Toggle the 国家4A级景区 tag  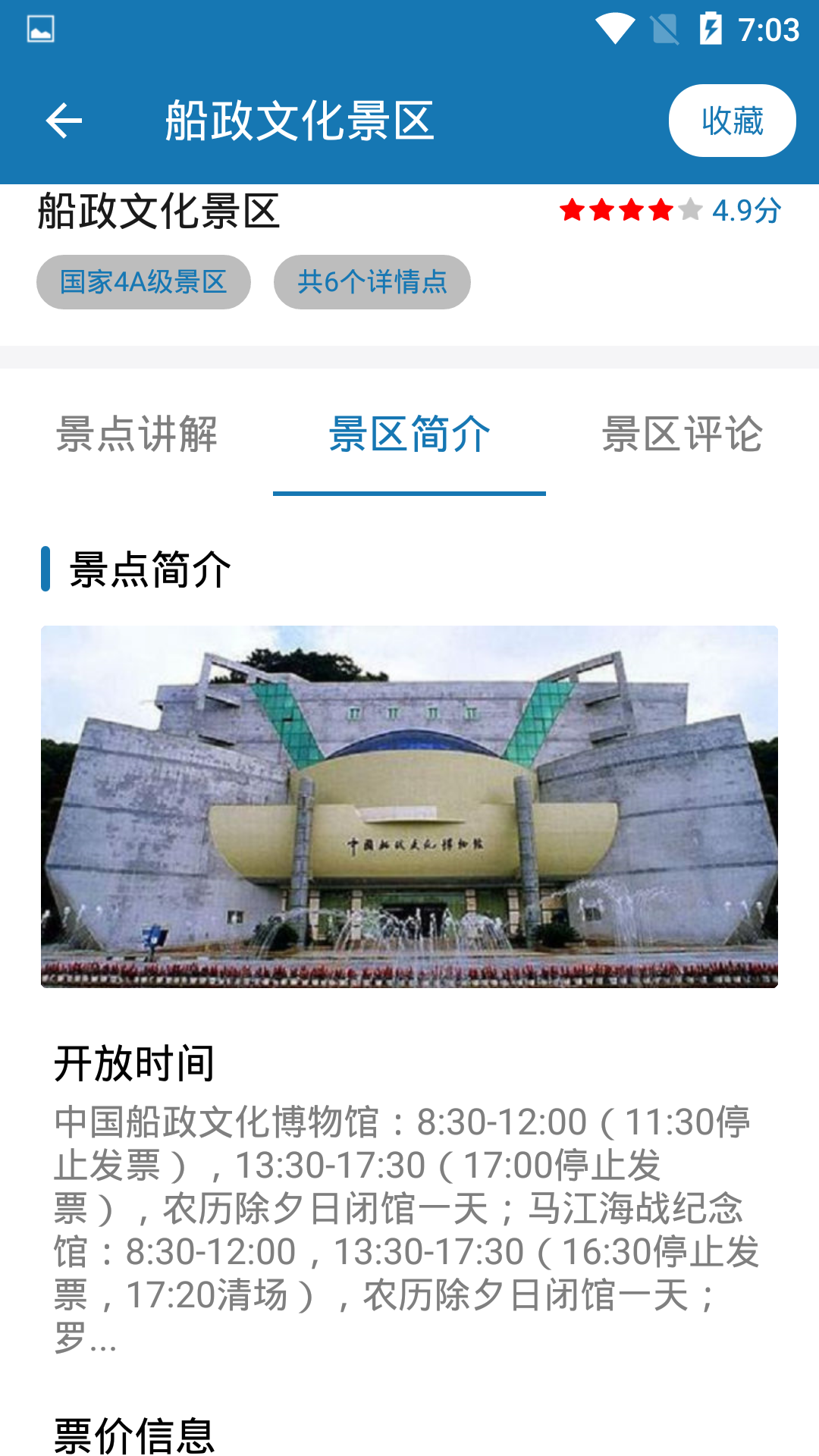[144, 281]
